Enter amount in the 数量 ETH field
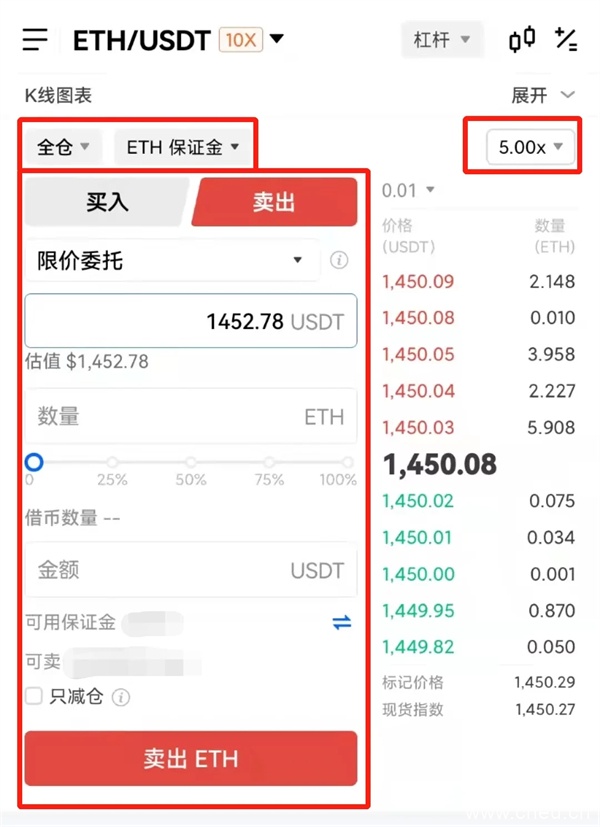The height and width of the screenshot is (827, 600). [x=190, y=416]
